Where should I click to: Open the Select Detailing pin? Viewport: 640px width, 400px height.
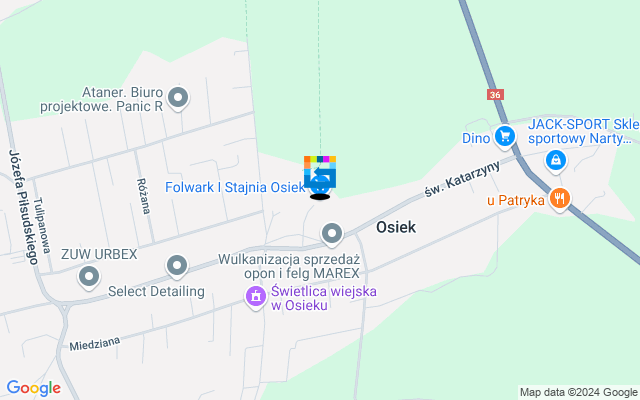(178, 266)
